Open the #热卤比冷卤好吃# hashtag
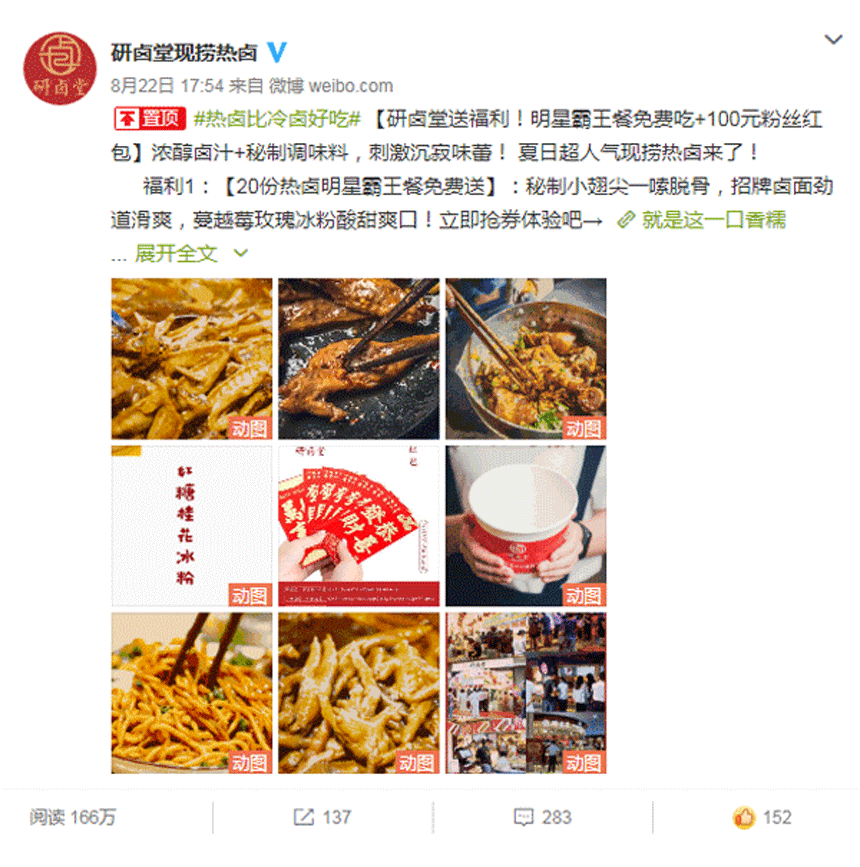This screenshot has height=867, width=860. (277, 119)
